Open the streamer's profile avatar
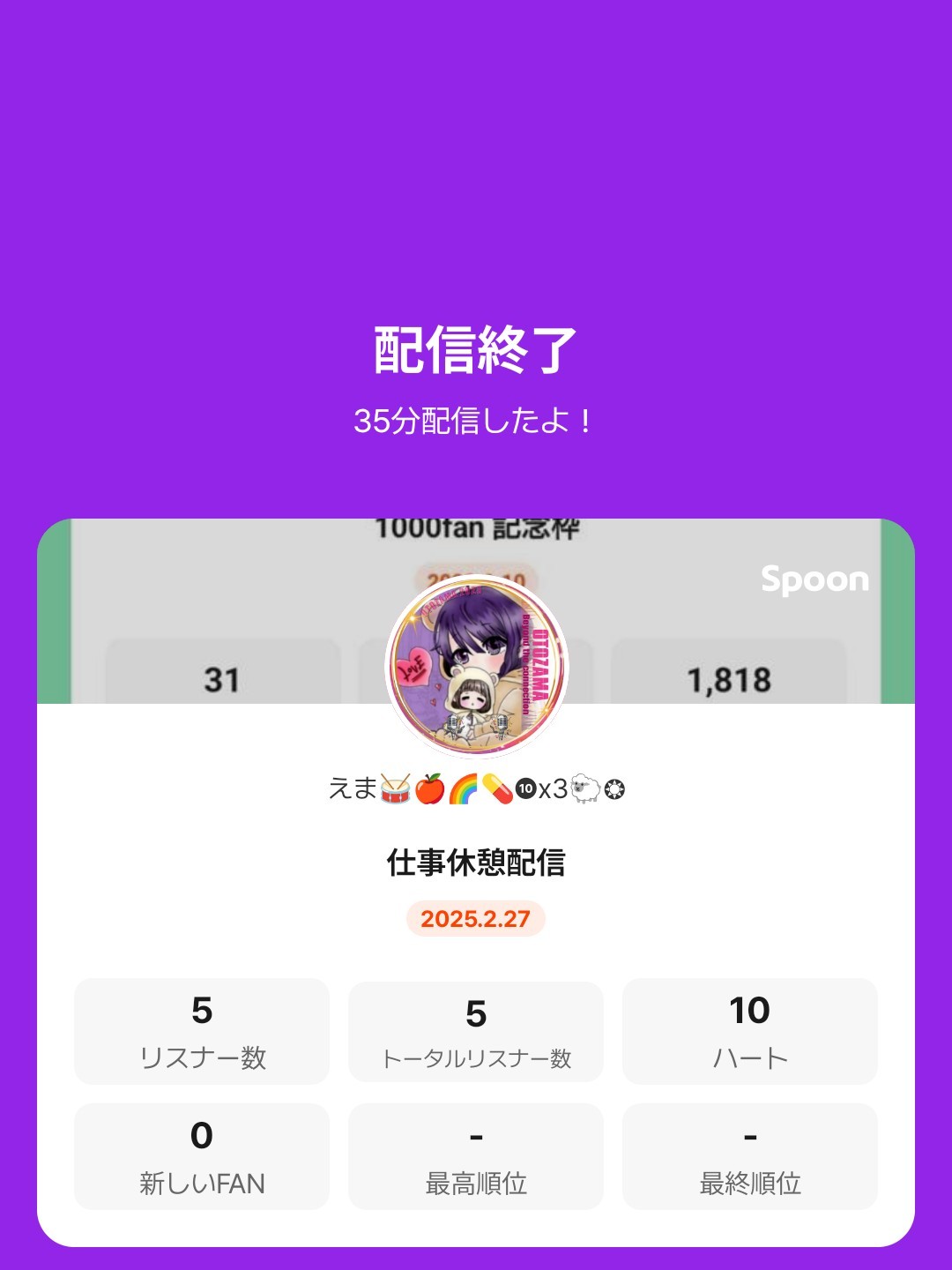Screen dimensions: 952x1270 point(476,668)
